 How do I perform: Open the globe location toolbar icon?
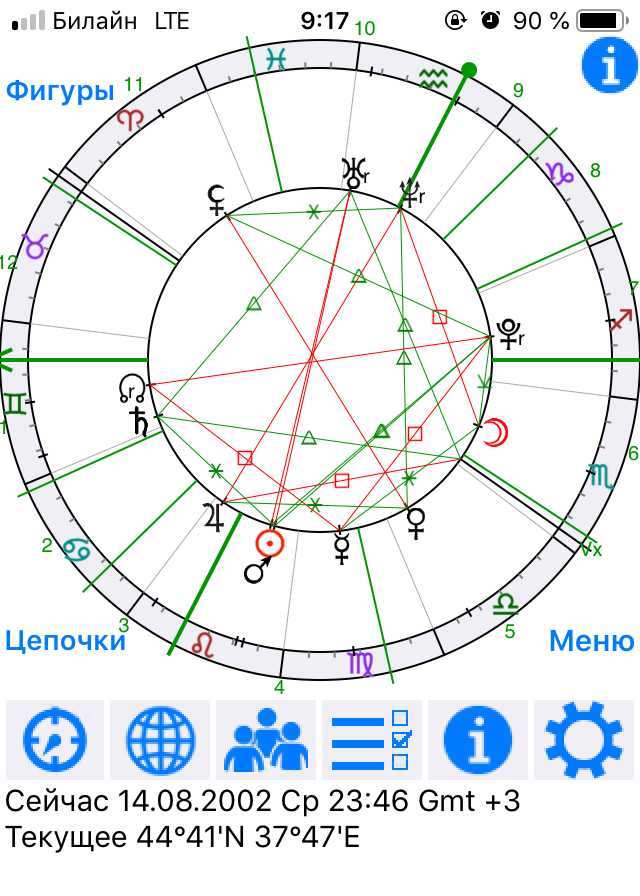[x=160, y=740]
